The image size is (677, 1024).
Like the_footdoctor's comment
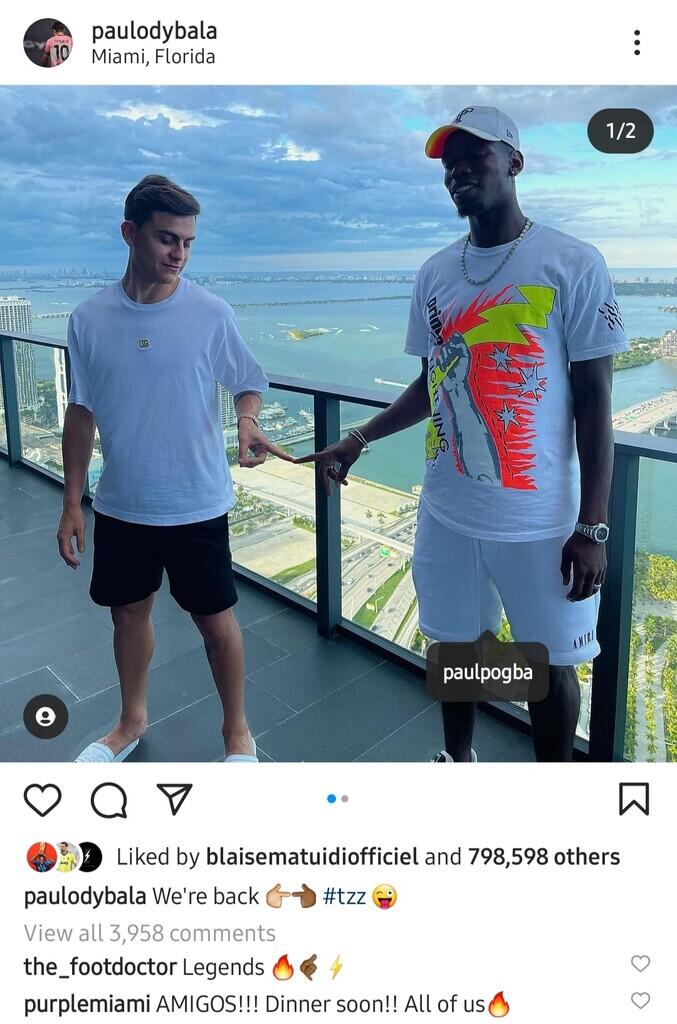640,963
